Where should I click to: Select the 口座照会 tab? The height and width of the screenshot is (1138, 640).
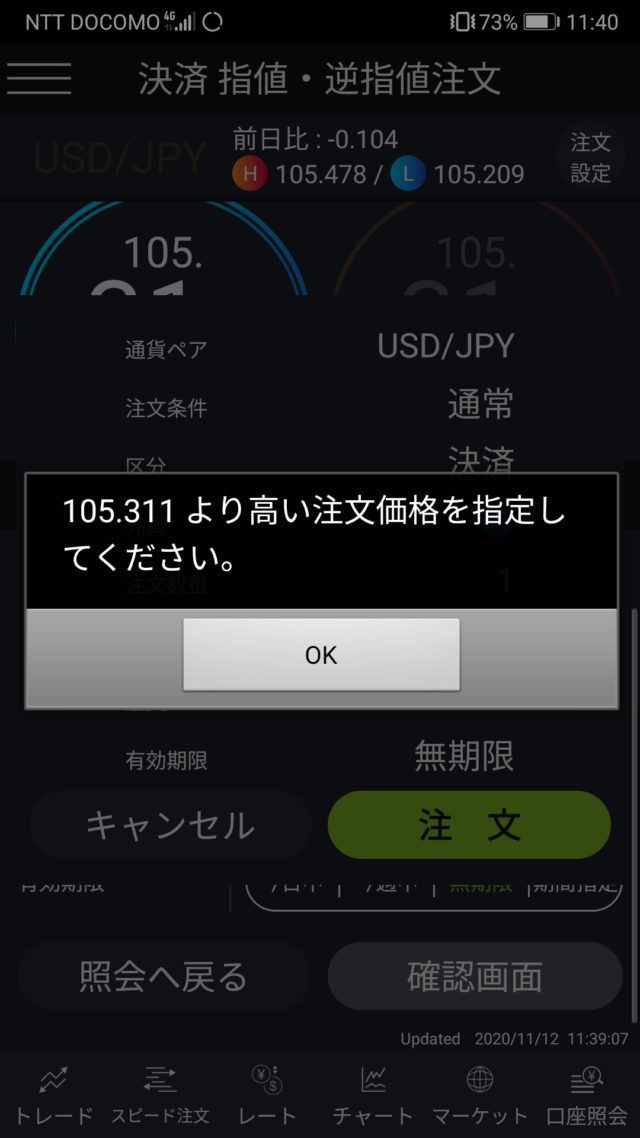pos(587,1095)
